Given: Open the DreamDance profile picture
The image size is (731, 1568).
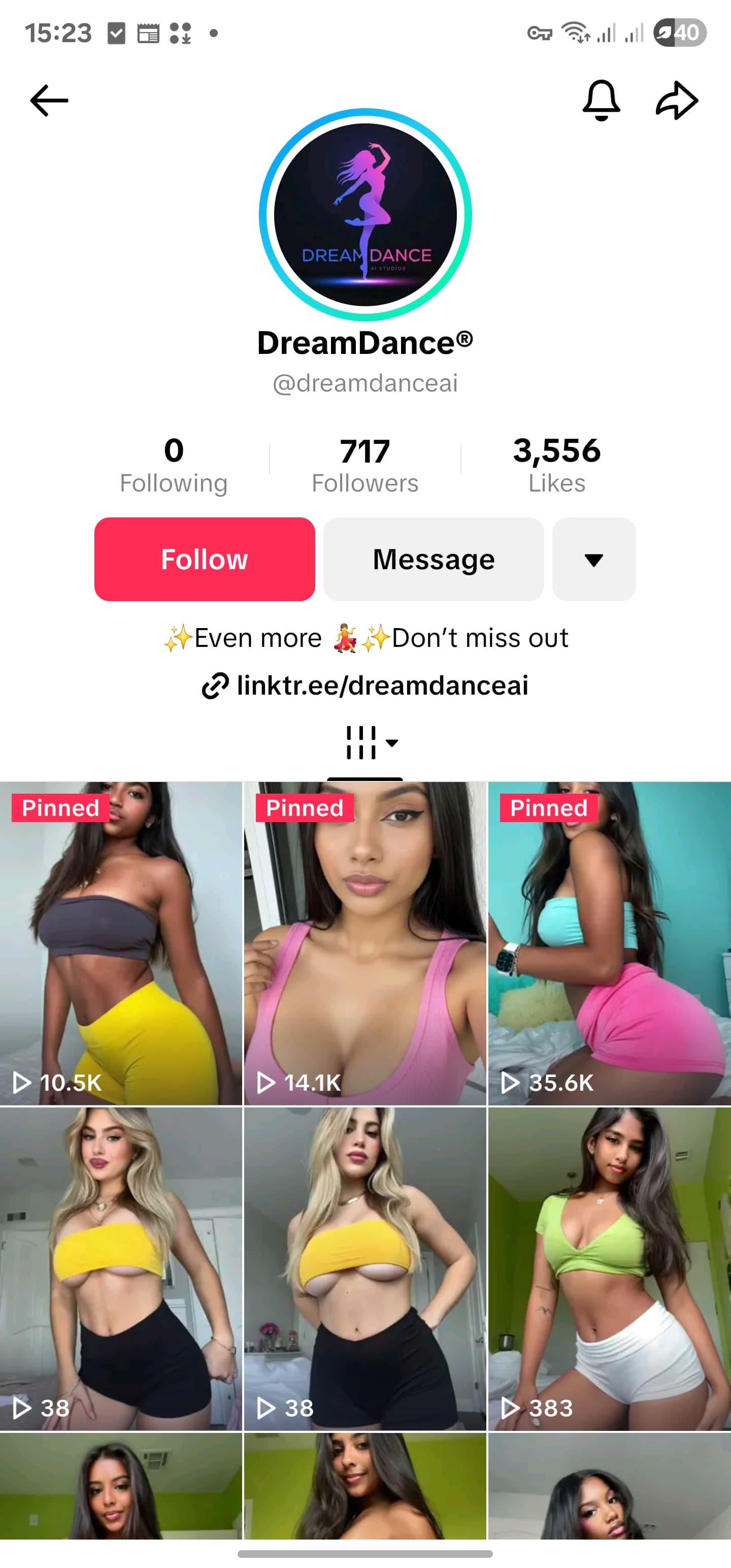Looking at the screenshot, I should (365, 214).
